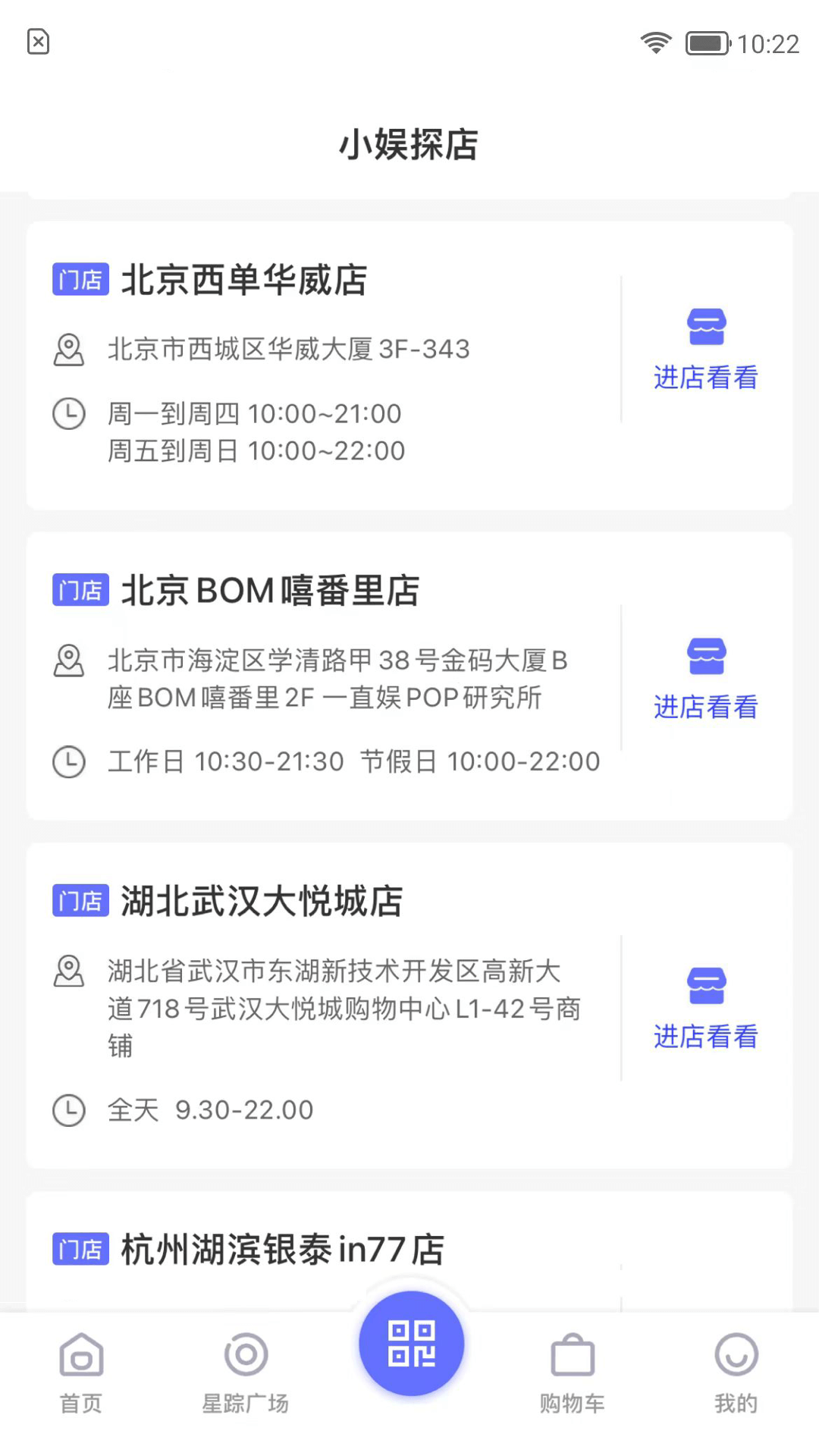Viewport: 819px width, 1456px height.
Task: Tap the battery status indicator
Action: (705, 42)
